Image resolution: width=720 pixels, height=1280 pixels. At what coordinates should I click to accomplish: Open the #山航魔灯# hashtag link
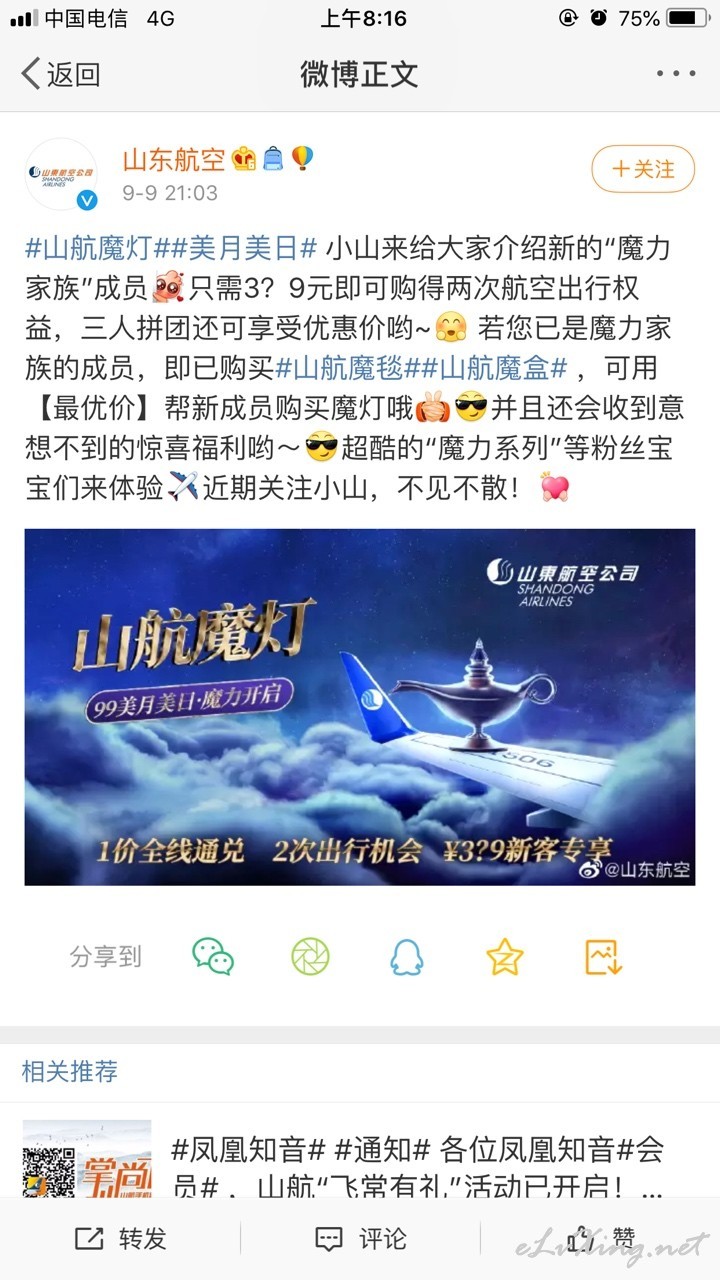click(96, 247)
